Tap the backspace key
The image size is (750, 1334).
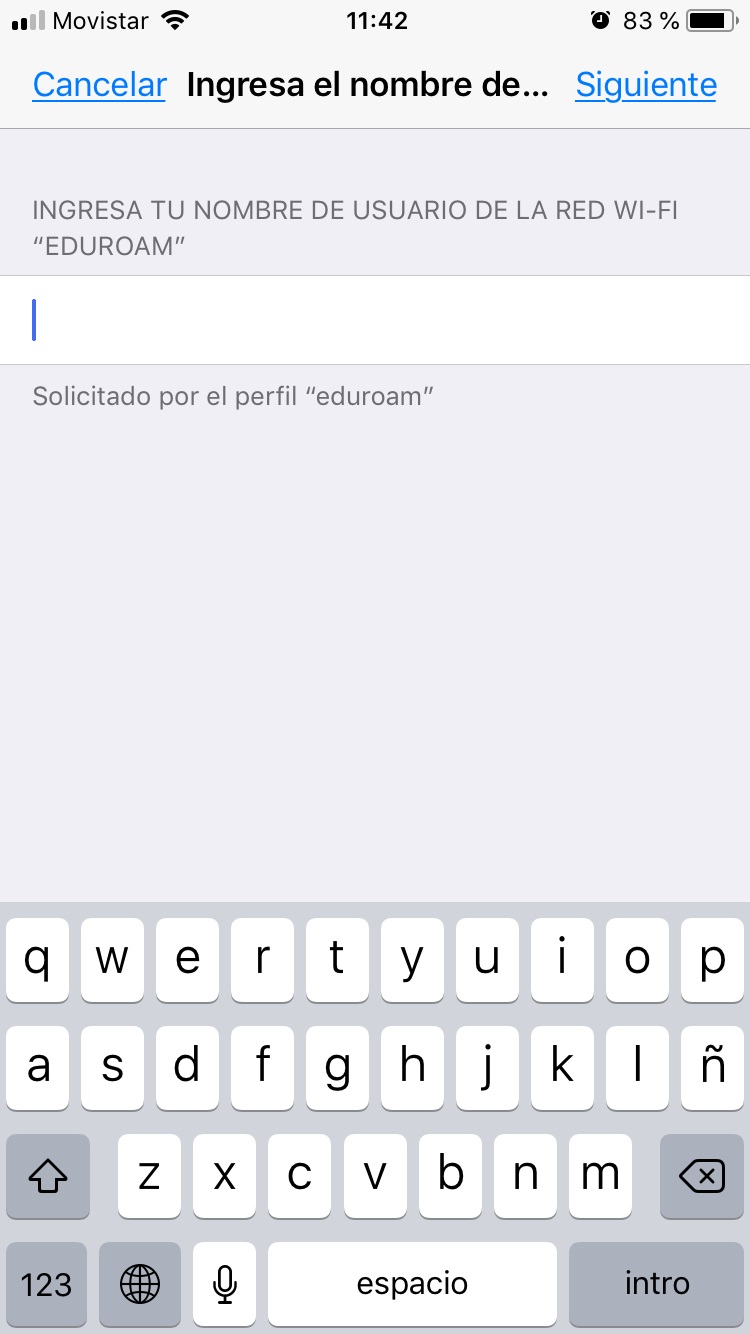(x=702, y=1177)
